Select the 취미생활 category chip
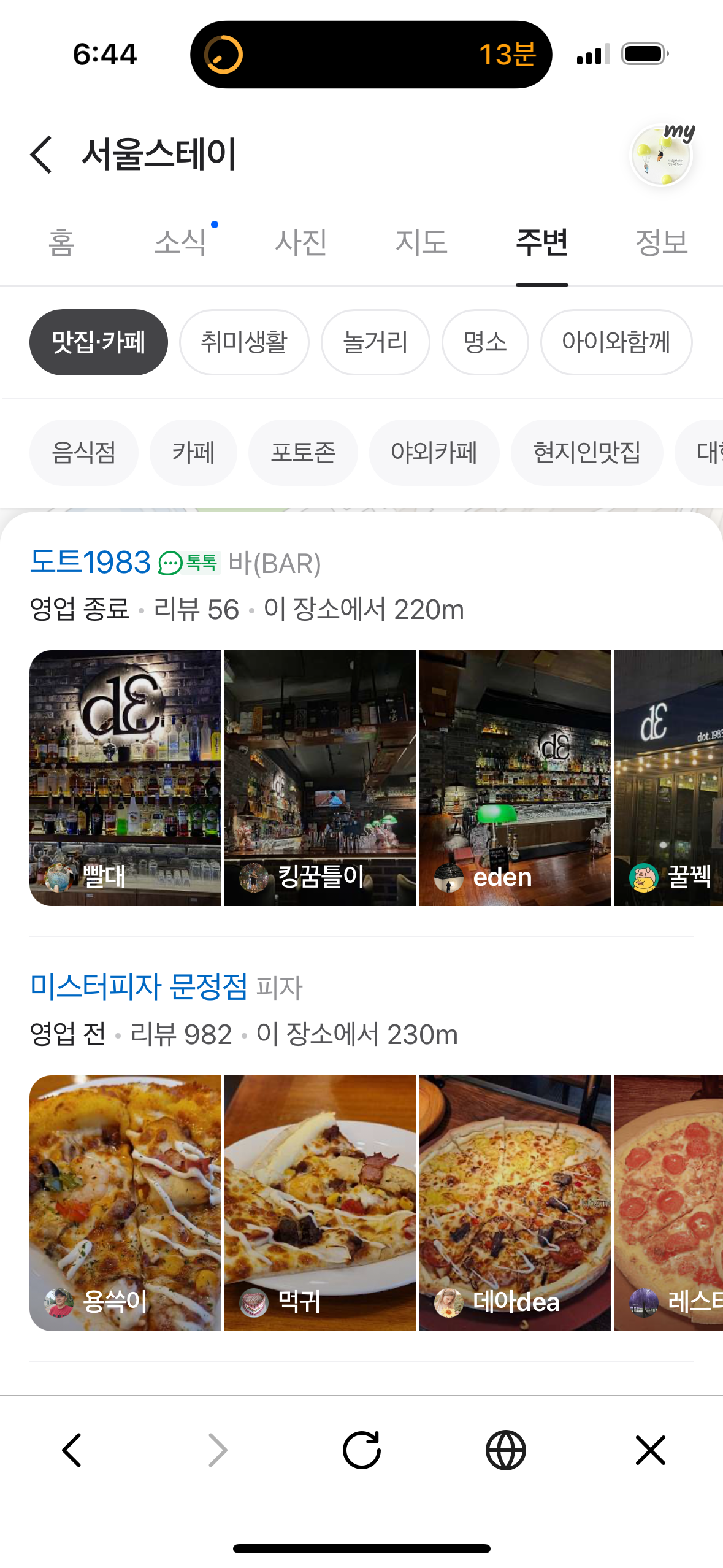The width and height of the screenshot is (723, 1568). pyautogui.click(x=243, y=342)
